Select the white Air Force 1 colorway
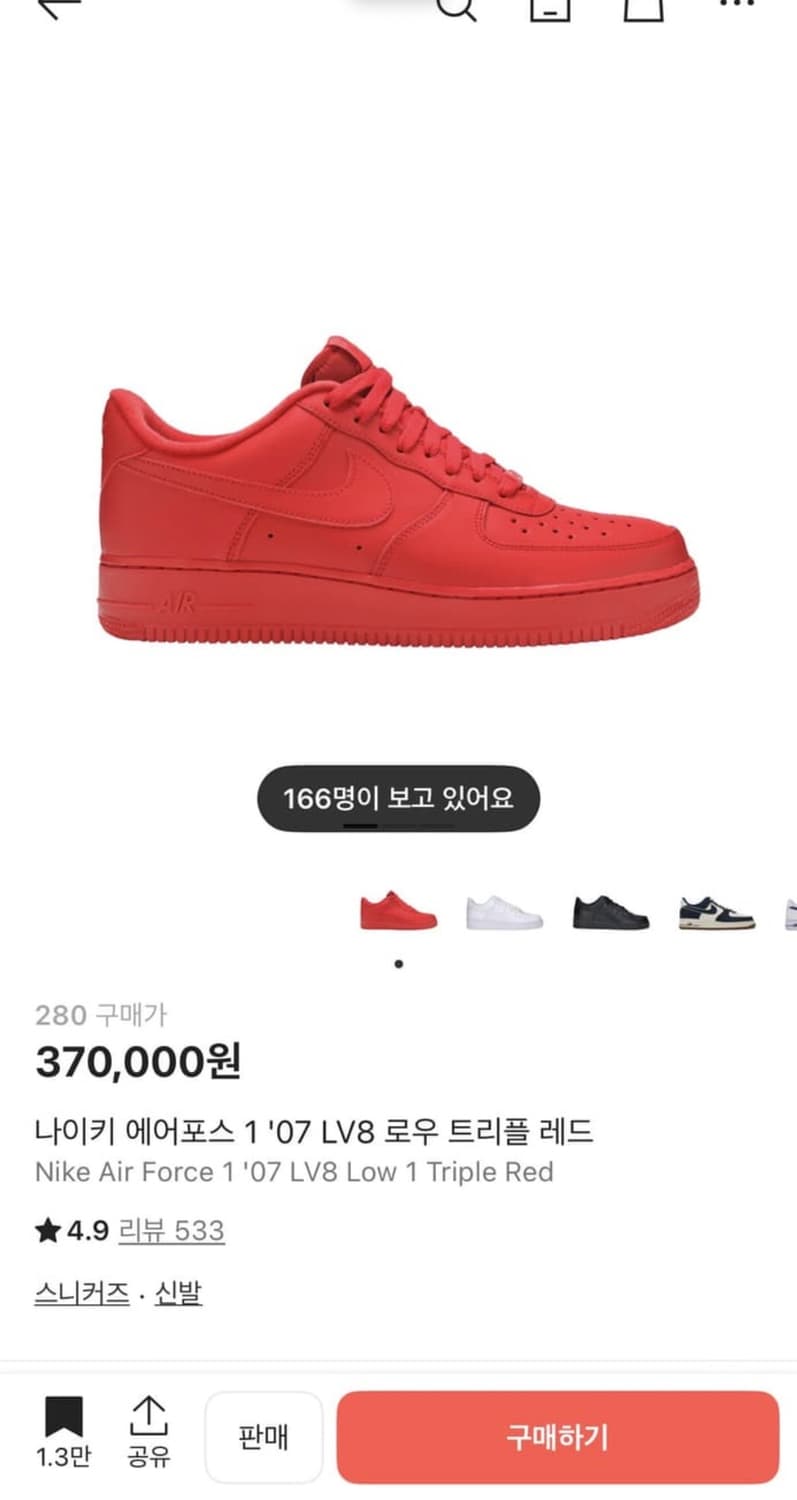The image size is (797, 1500). click(x=503, y=912)
